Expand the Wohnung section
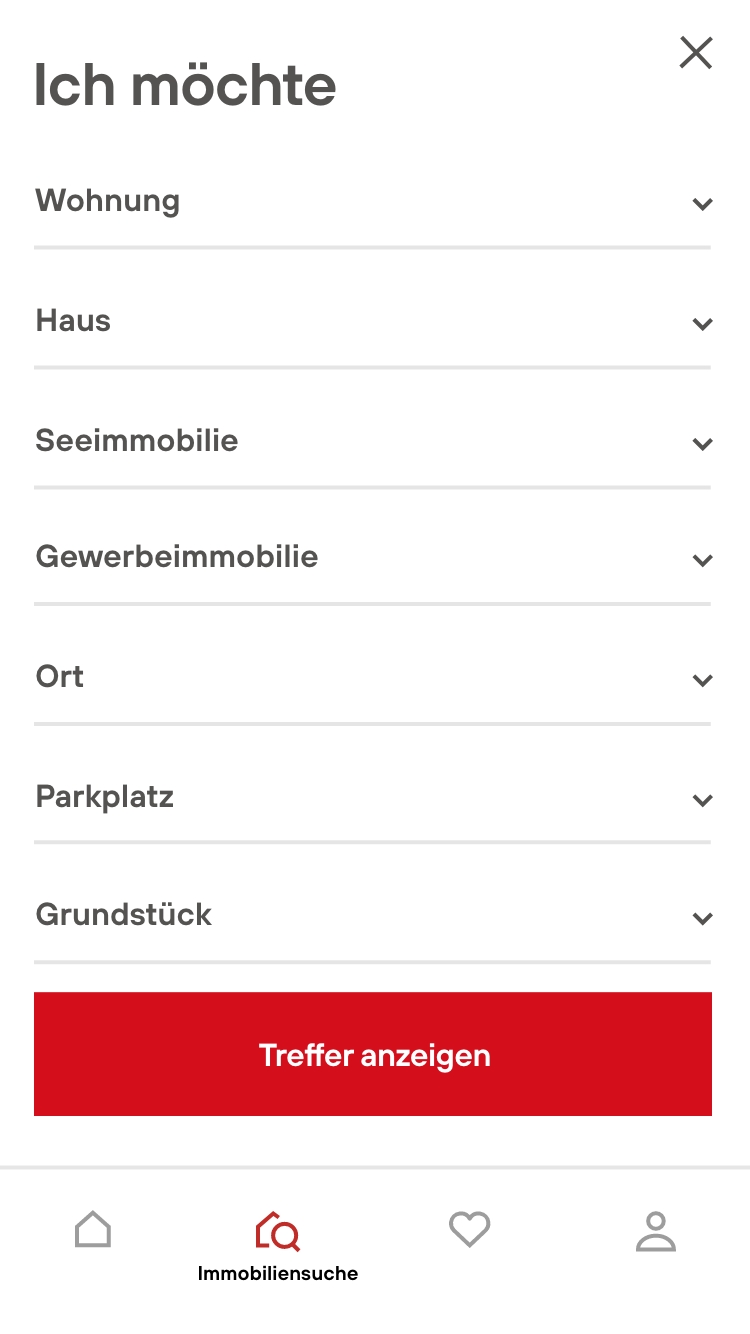Screen dimensions: 750x1334 click(372, 202)
